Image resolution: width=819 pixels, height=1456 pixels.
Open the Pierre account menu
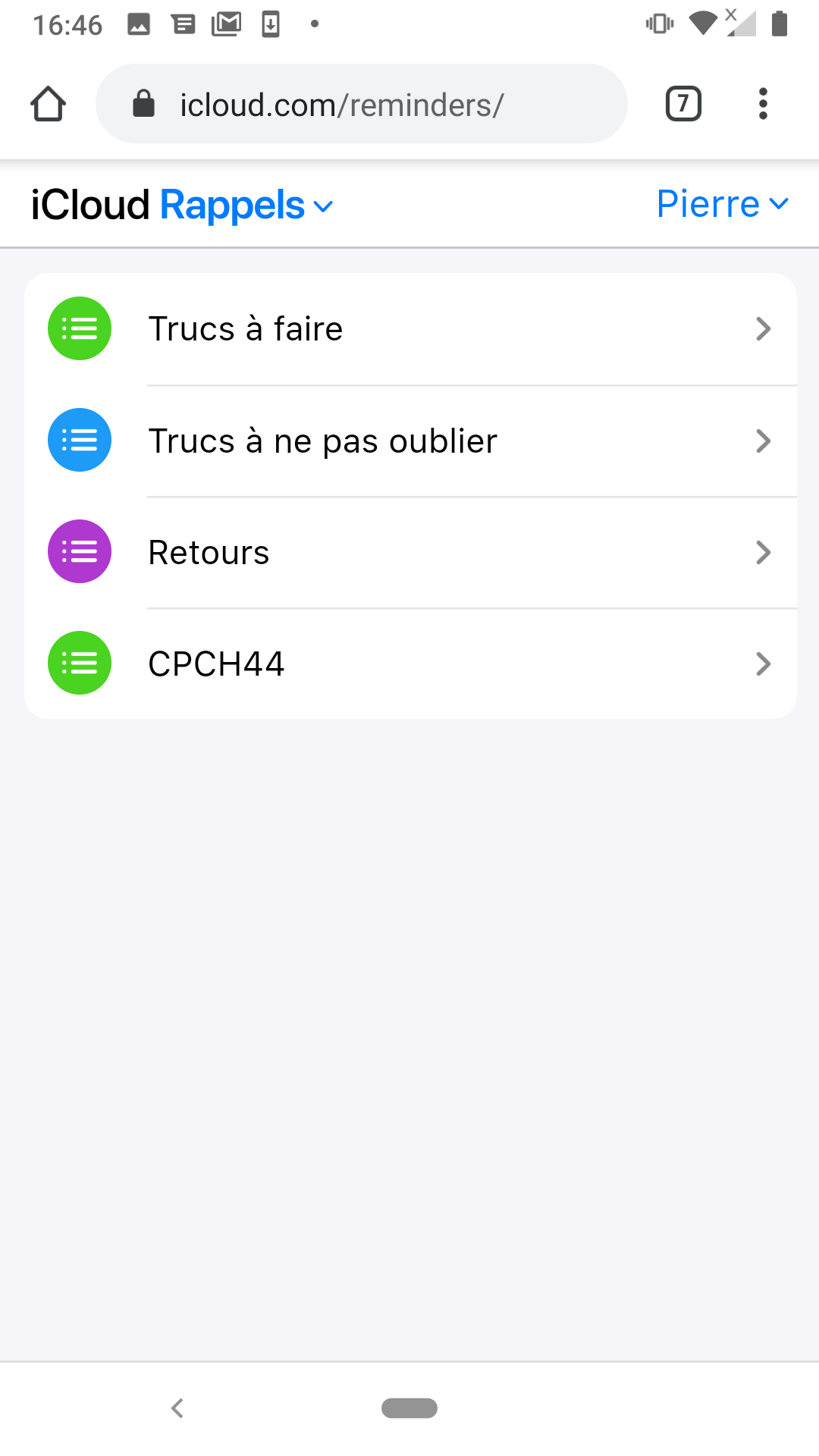tap(723, 204)
